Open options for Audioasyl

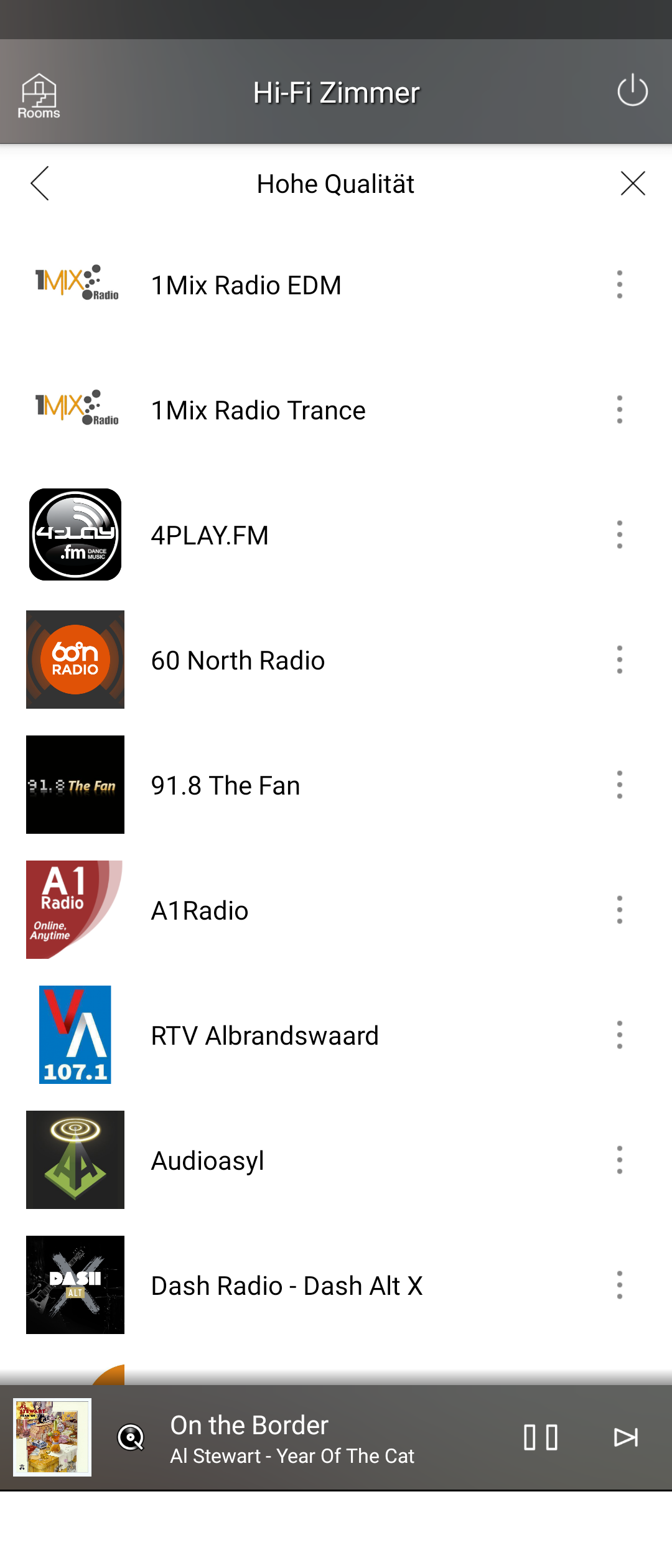(x=619, y=1160)
